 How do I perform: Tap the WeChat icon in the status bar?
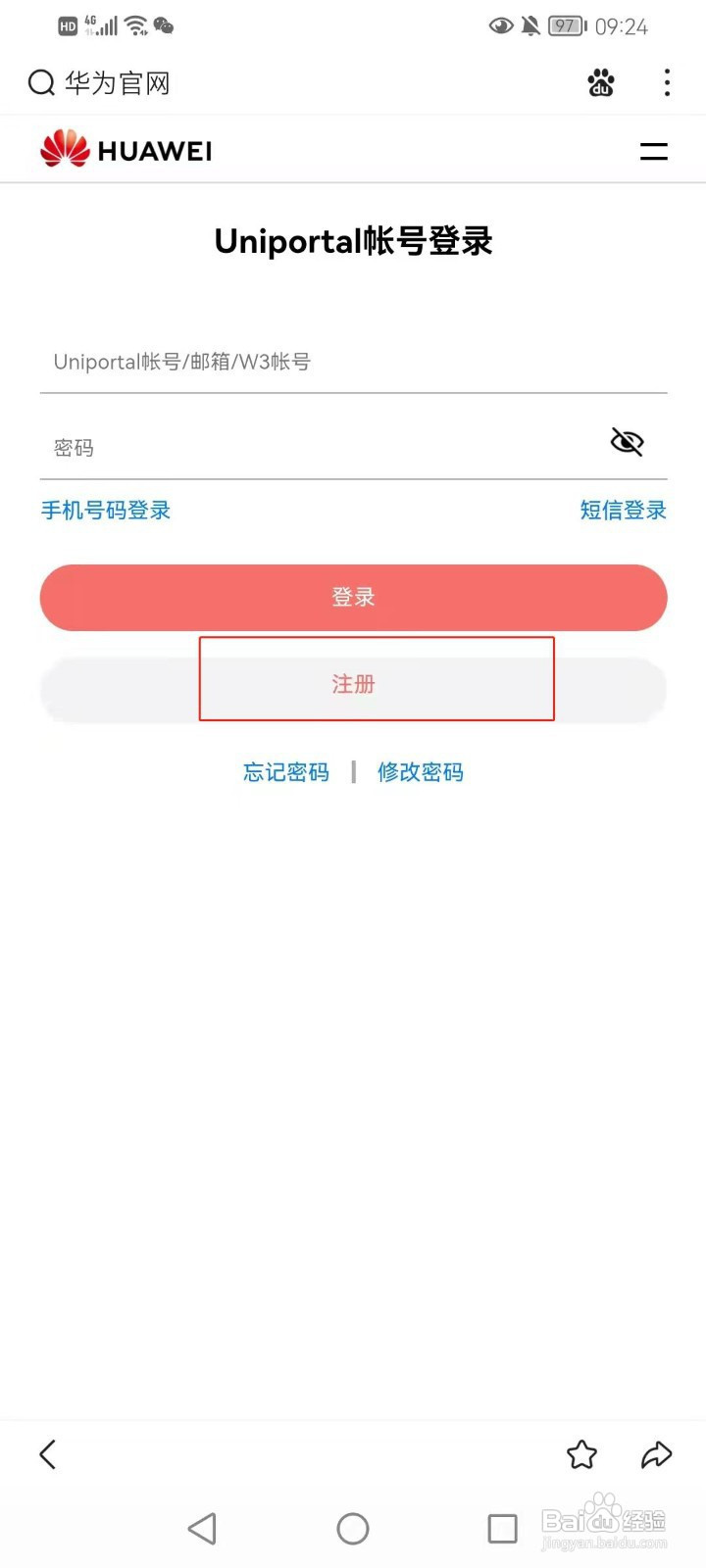pos(165,25)
